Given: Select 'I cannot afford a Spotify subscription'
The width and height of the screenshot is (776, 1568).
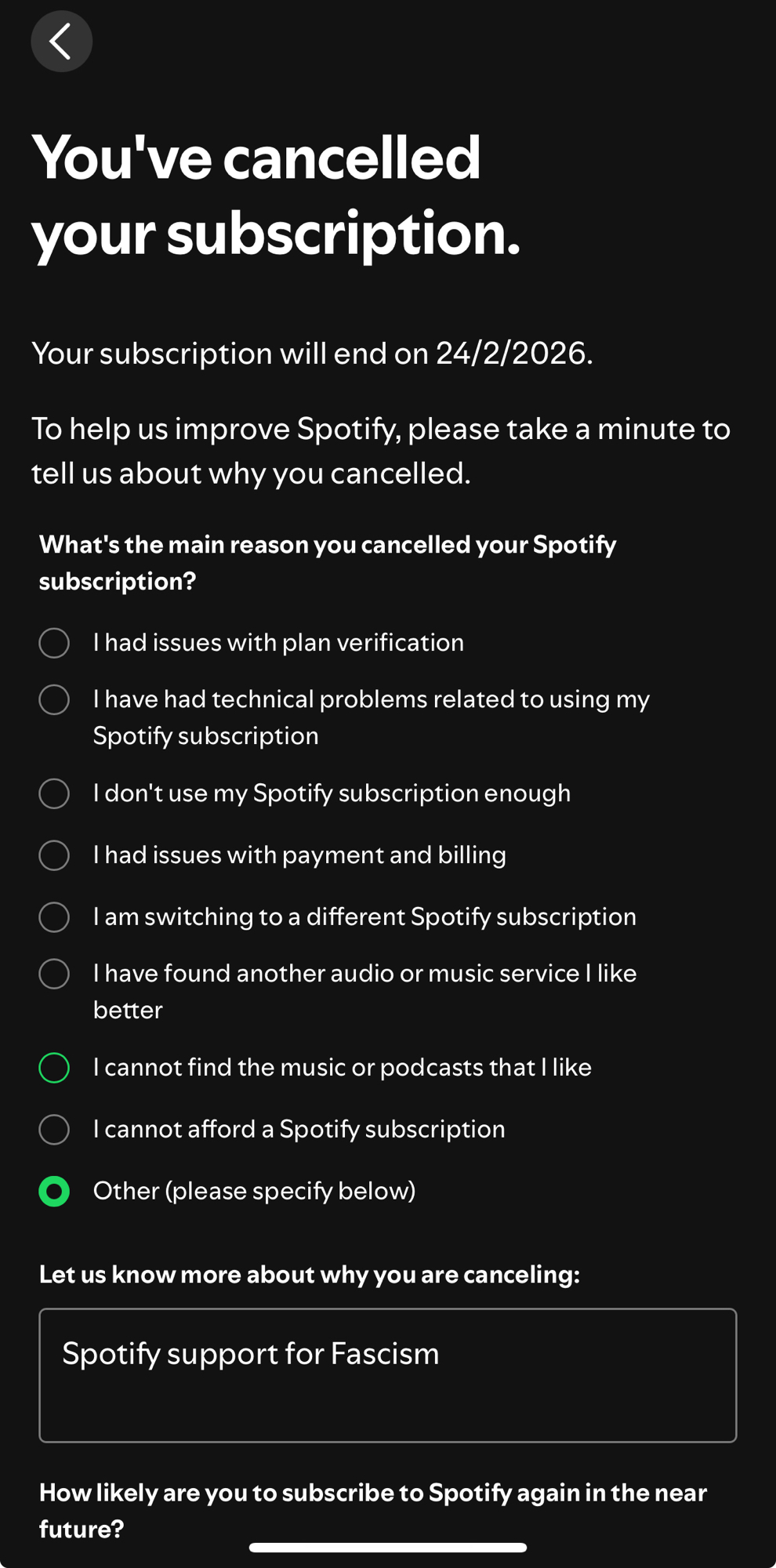Looking at the screenshot, I should (54, 1130).
